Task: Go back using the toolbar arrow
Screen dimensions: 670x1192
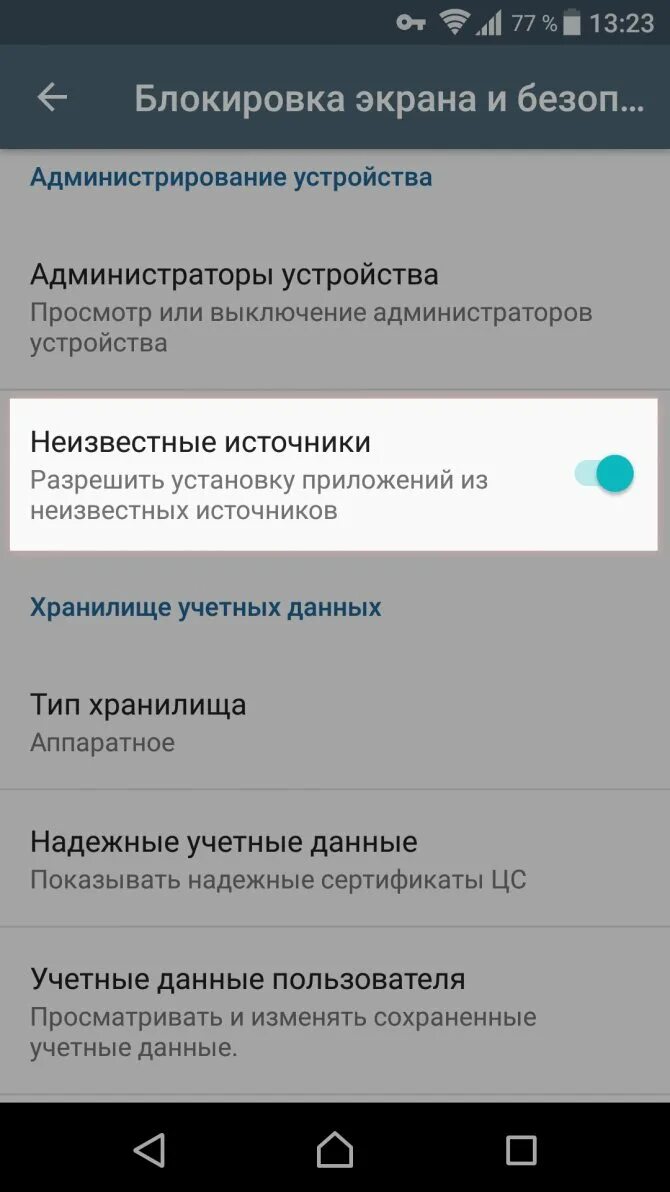Action: [x=52, y=97]
